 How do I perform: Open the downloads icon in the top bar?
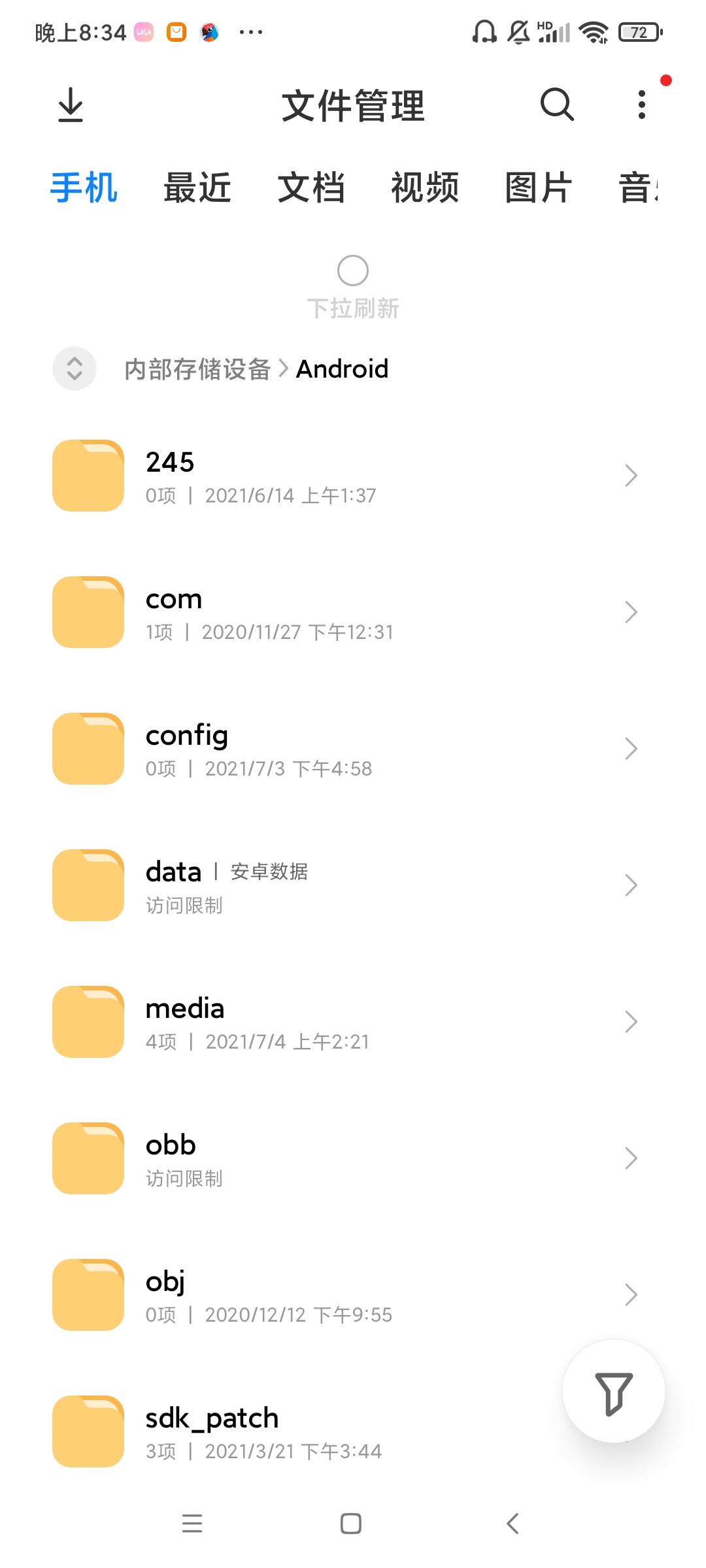click(71, 105)
